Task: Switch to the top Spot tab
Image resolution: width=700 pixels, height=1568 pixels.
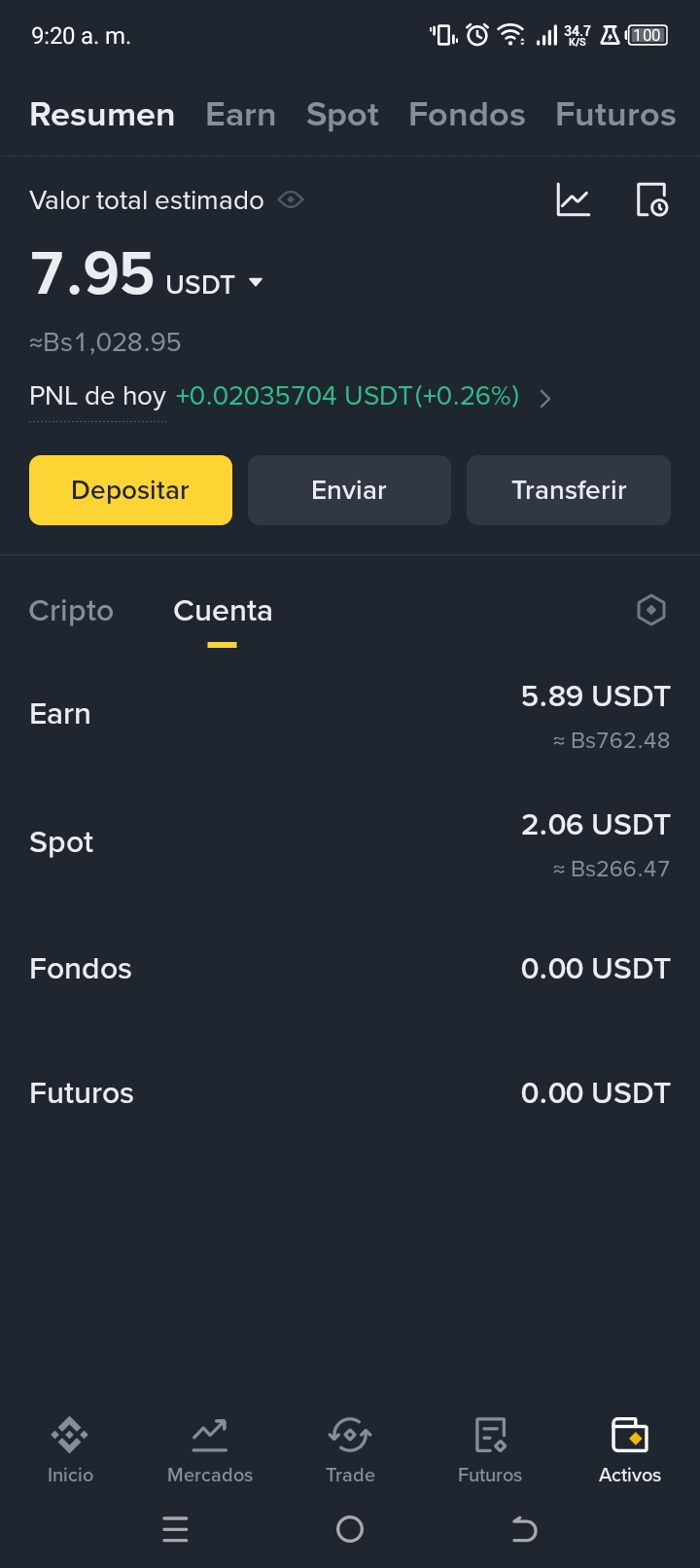Action: point(342,115)
